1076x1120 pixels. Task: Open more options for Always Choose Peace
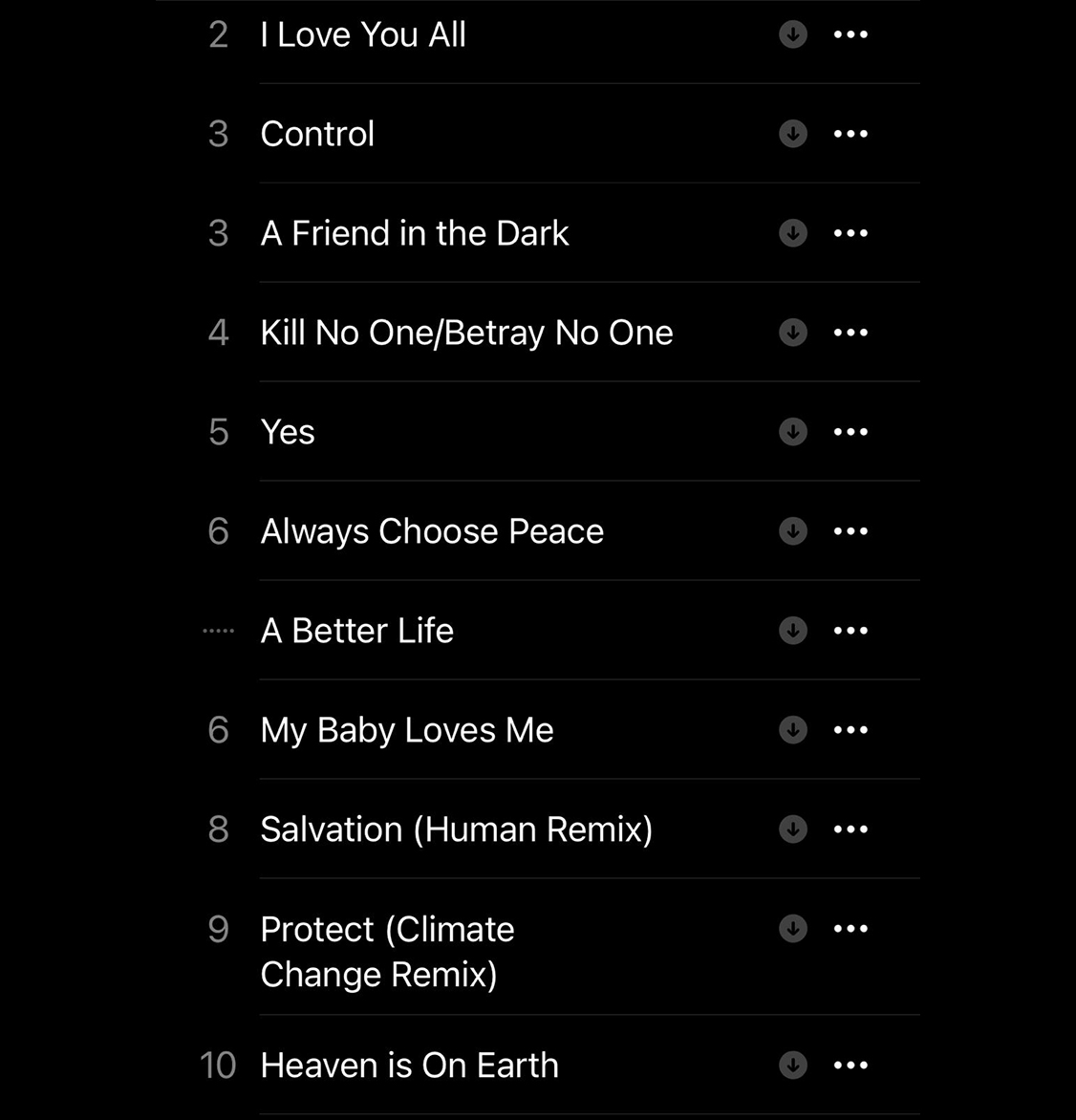coord(850,531)
